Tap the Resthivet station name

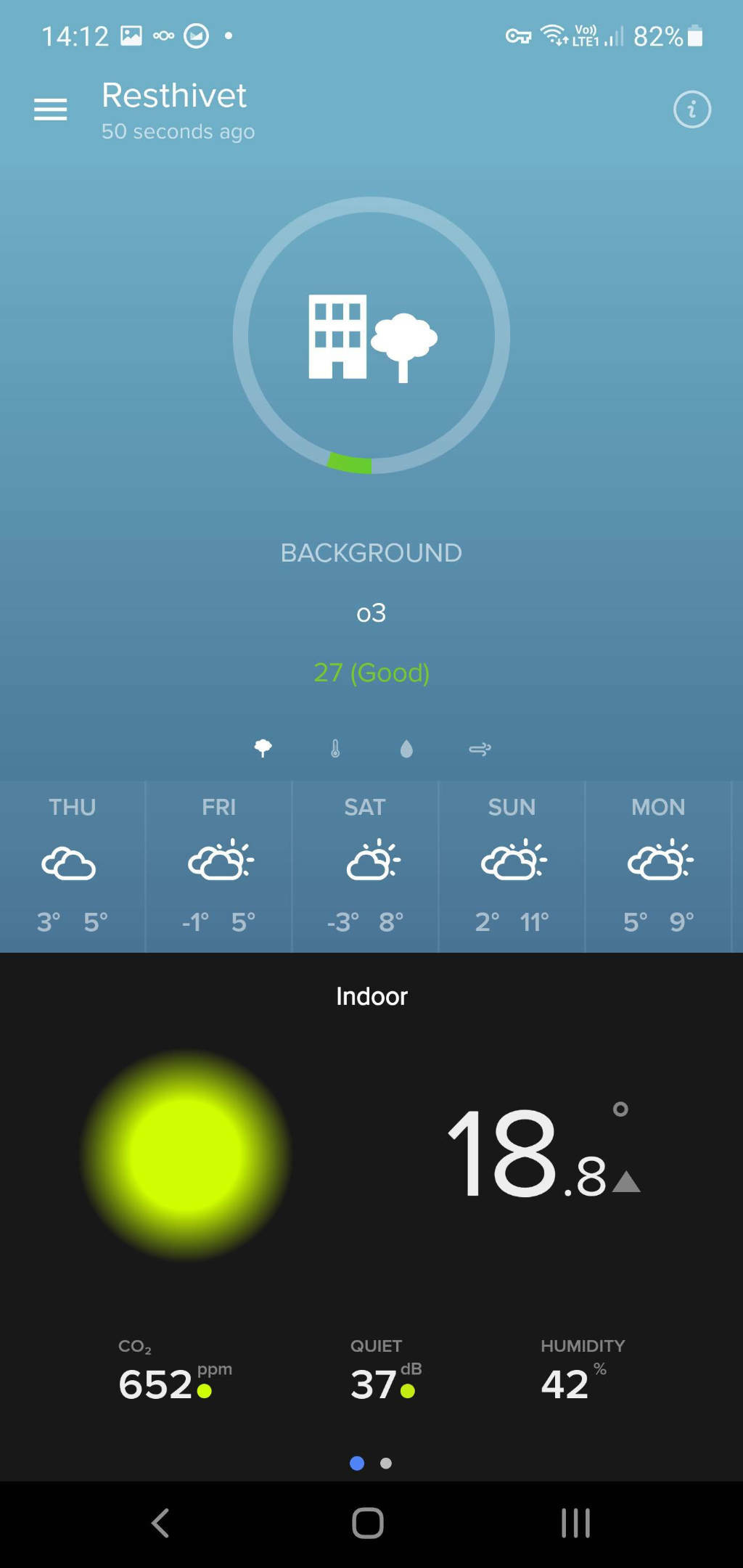coord(173,95)
